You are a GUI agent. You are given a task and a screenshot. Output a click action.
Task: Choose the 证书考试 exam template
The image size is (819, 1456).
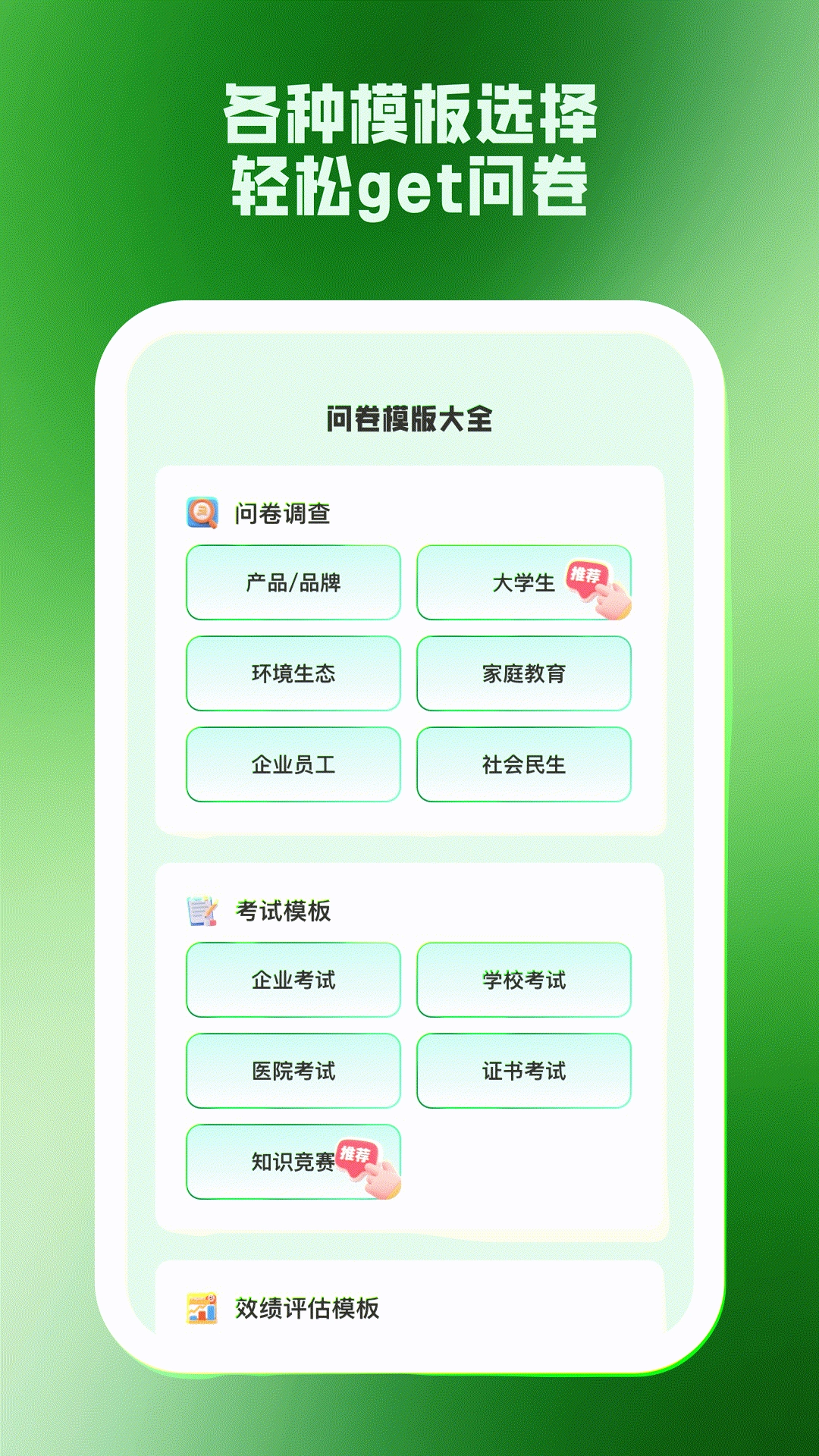point(524,1072)
